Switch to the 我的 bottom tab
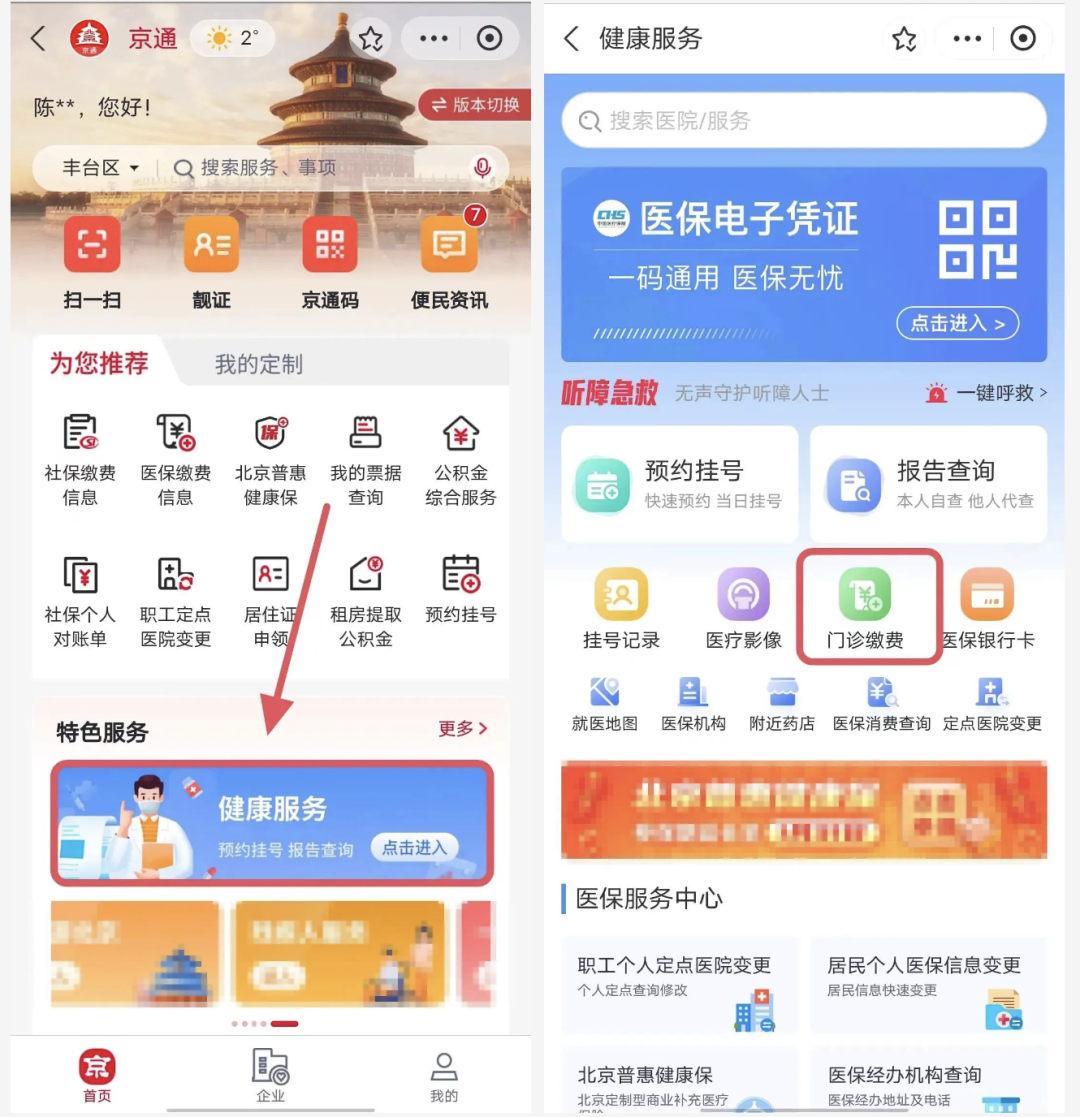This screenshot has width=1080, height=1117. tap(444, 1076)
